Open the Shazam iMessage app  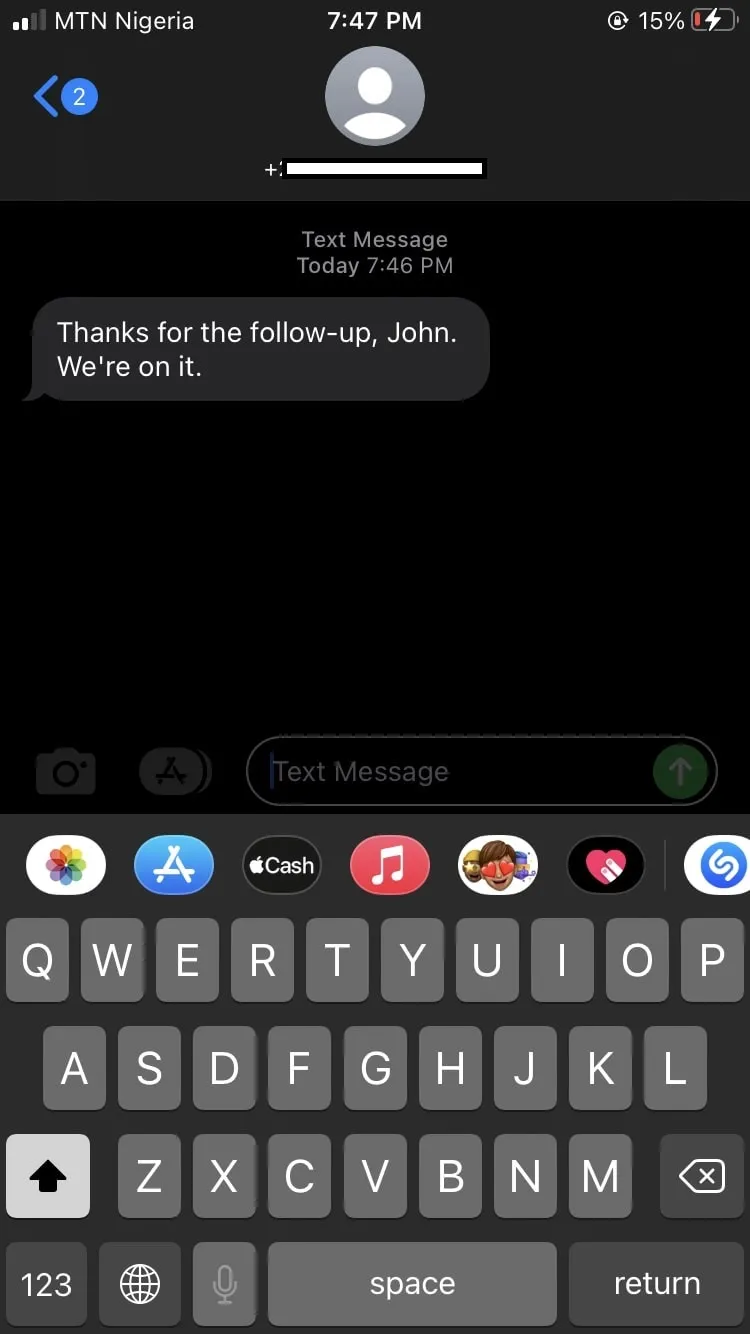720,865
